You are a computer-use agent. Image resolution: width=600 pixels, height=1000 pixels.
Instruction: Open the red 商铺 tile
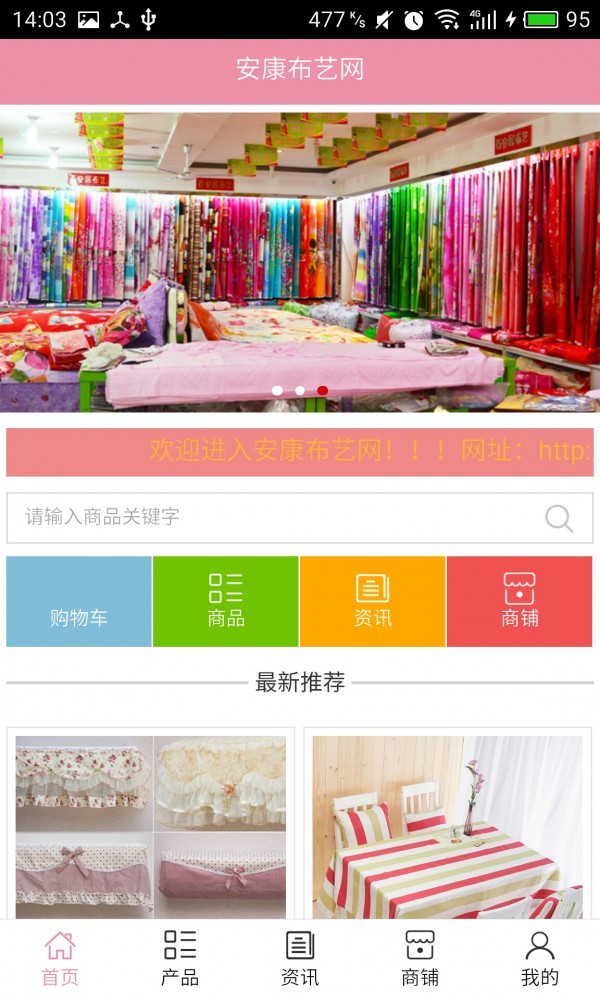519,602
